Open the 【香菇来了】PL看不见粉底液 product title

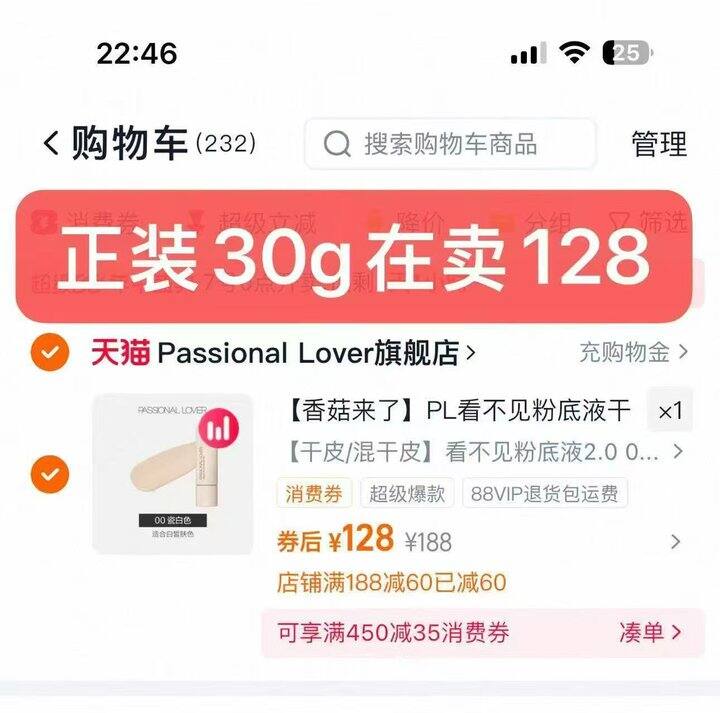459,410
